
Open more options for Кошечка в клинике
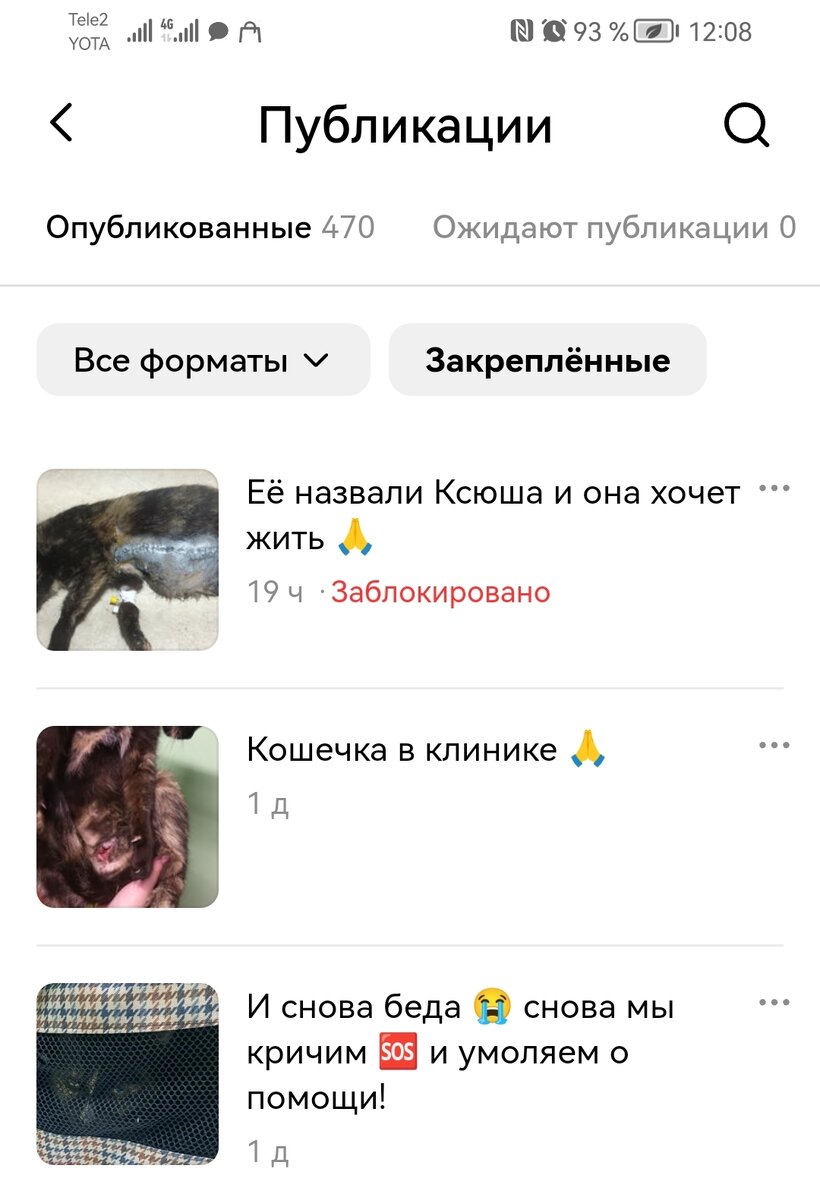tap(774, 746)
